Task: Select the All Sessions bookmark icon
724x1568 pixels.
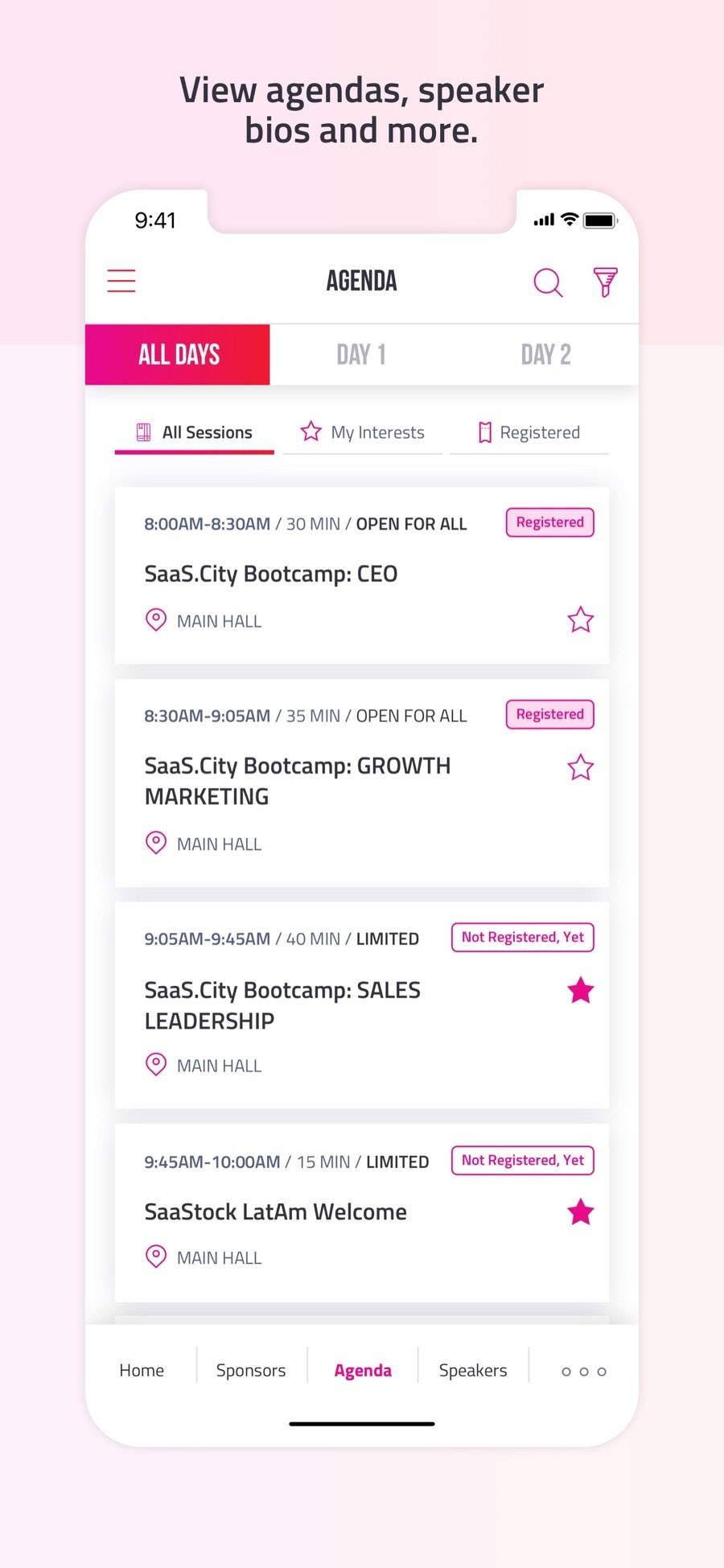Action: pyautogui.click(x=143, y=431)
